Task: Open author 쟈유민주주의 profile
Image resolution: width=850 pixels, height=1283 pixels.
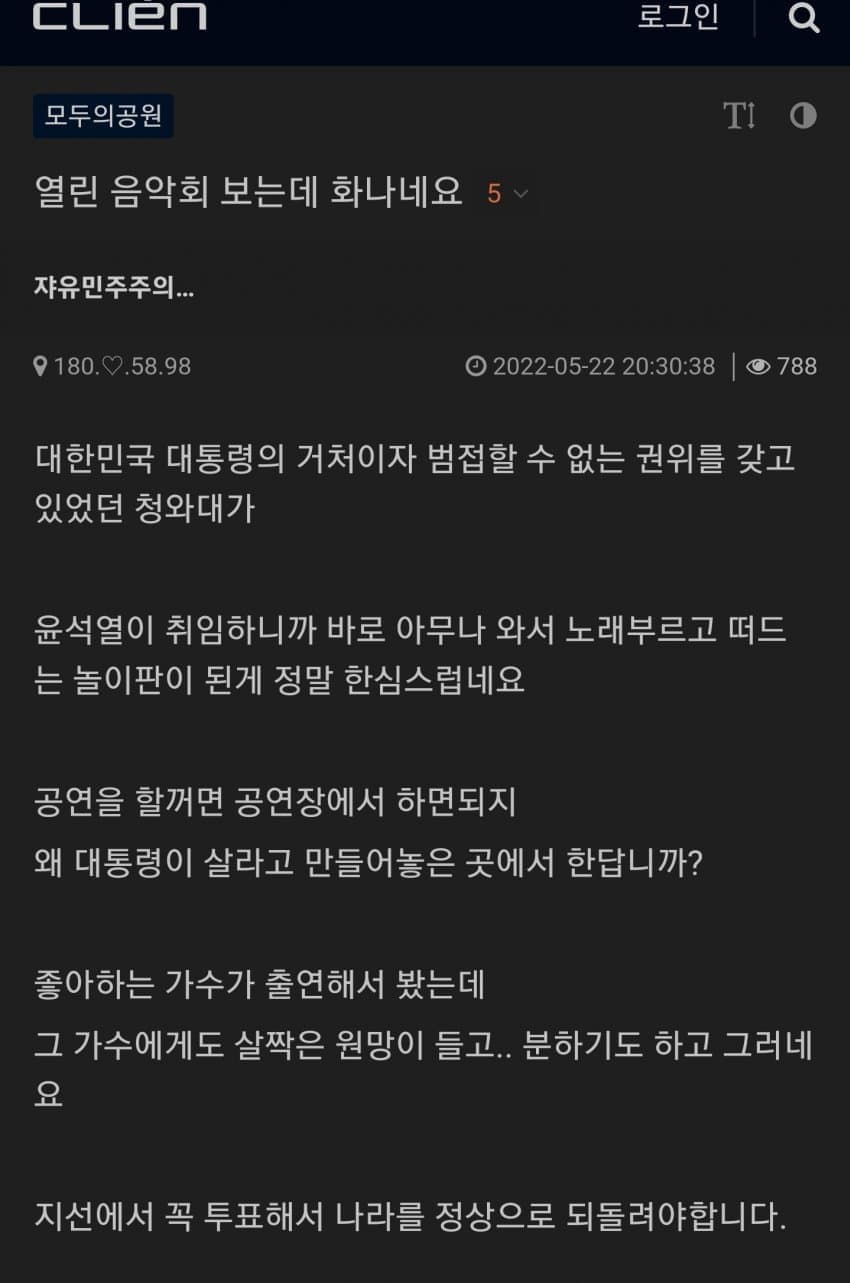Action: tap(114, 289)
